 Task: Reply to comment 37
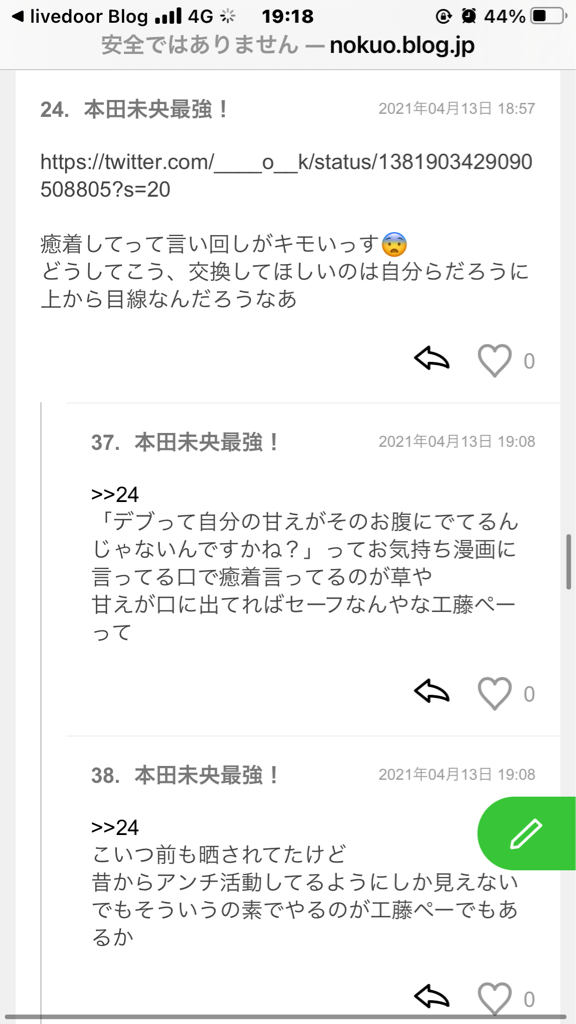432,692
